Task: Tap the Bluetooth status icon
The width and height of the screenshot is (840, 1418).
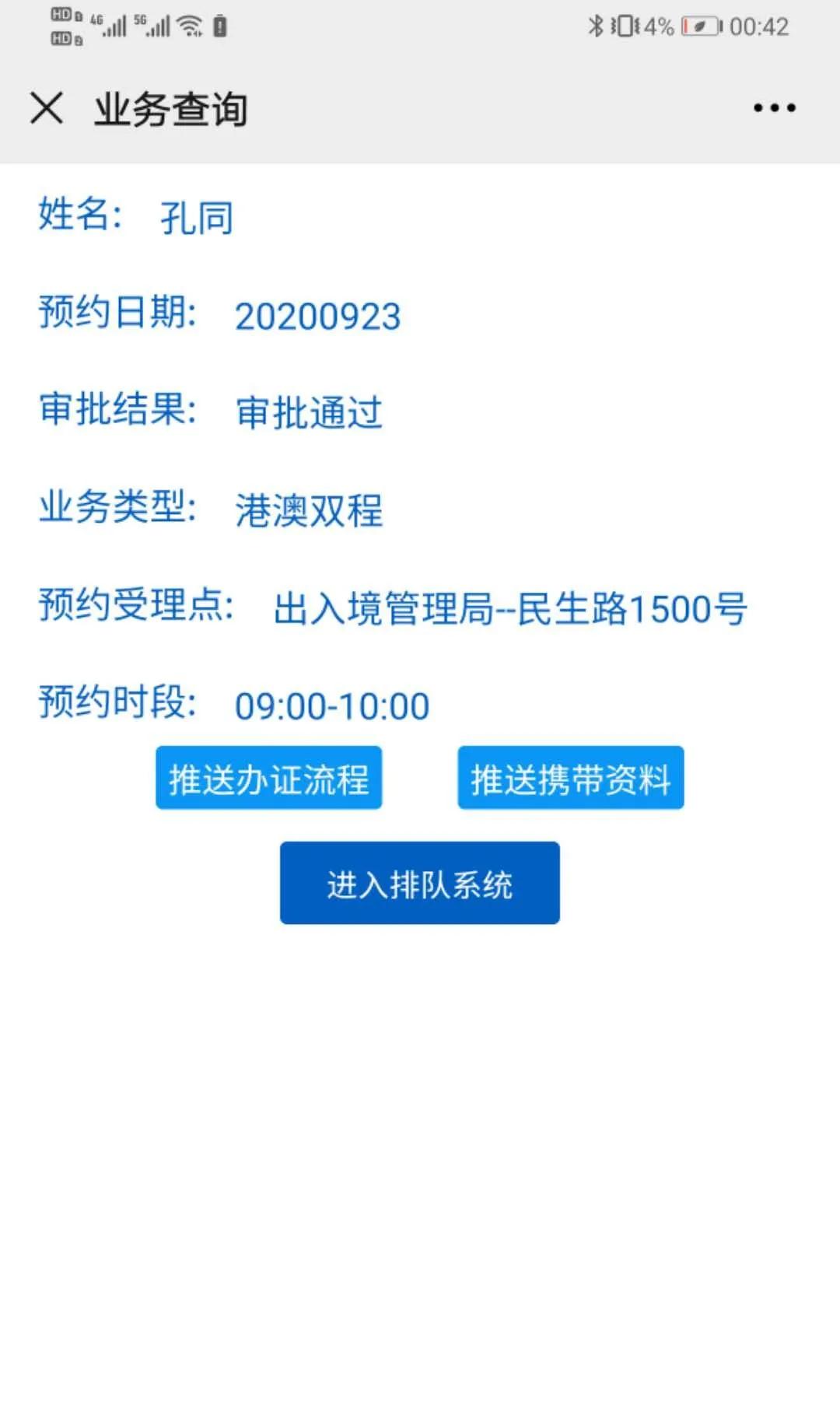Action: coord(594,26)
